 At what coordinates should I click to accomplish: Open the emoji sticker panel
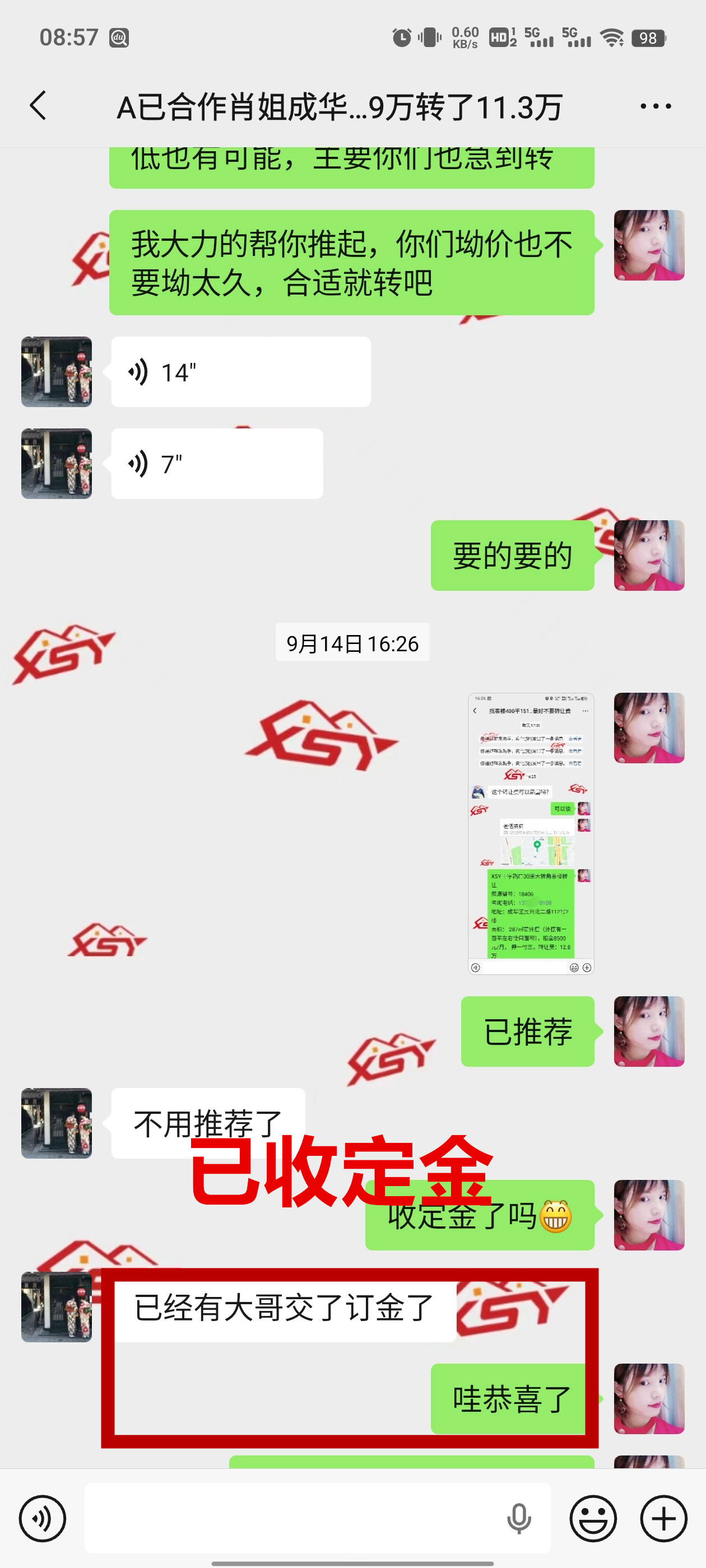(593, 1518)
